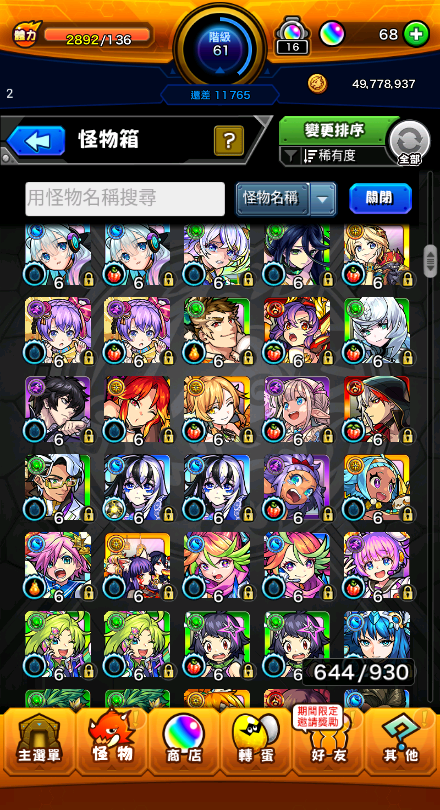Select the black-haired monster in purple frame
Image resolution: width=440 pixels, height=810 pixels.
point(58,410)
